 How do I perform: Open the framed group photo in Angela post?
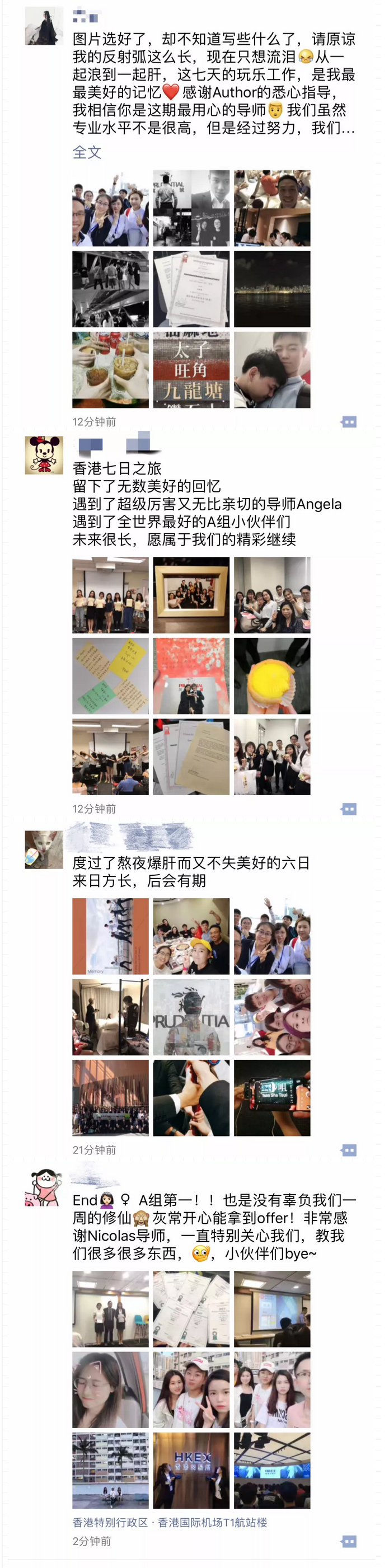point(191,595)
